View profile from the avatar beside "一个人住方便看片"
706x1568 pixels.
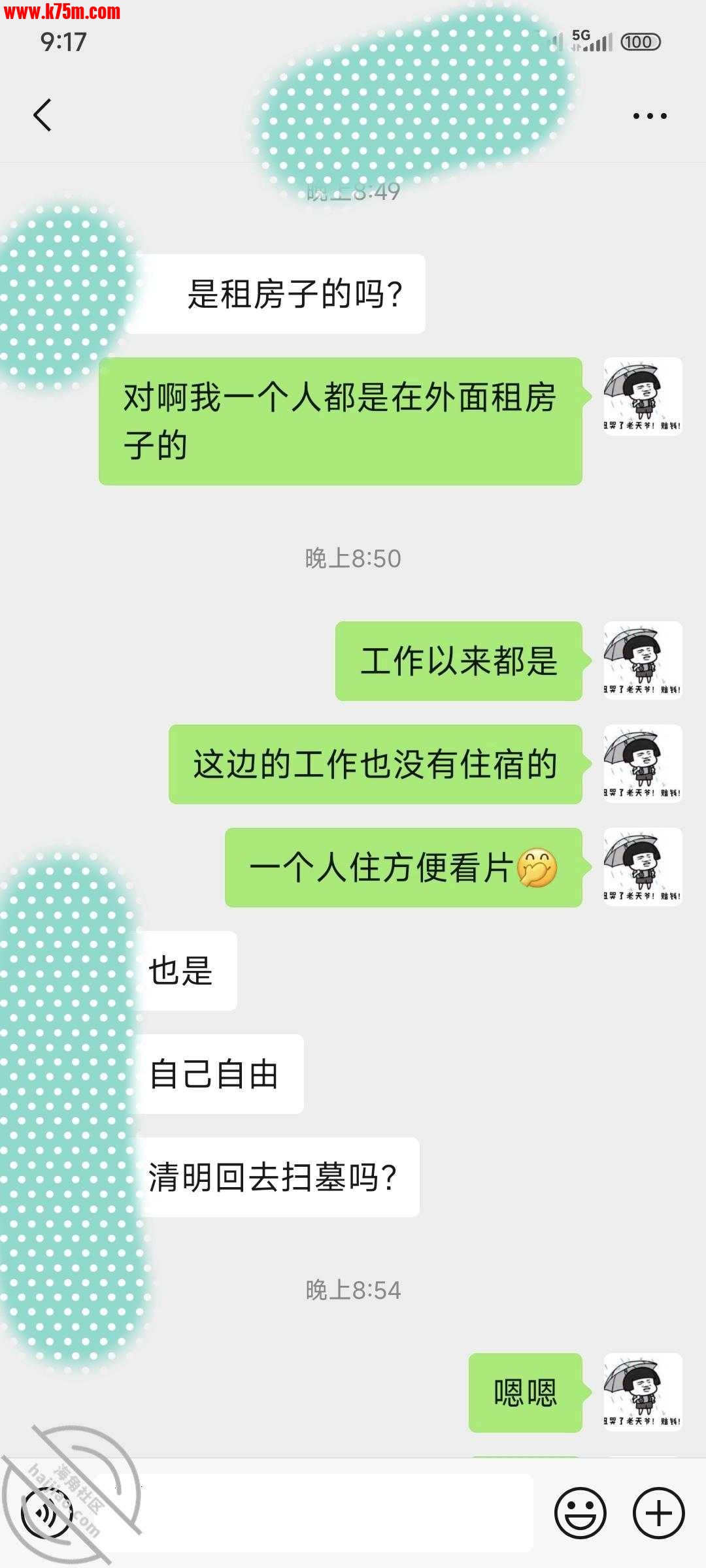click(643, 867)
